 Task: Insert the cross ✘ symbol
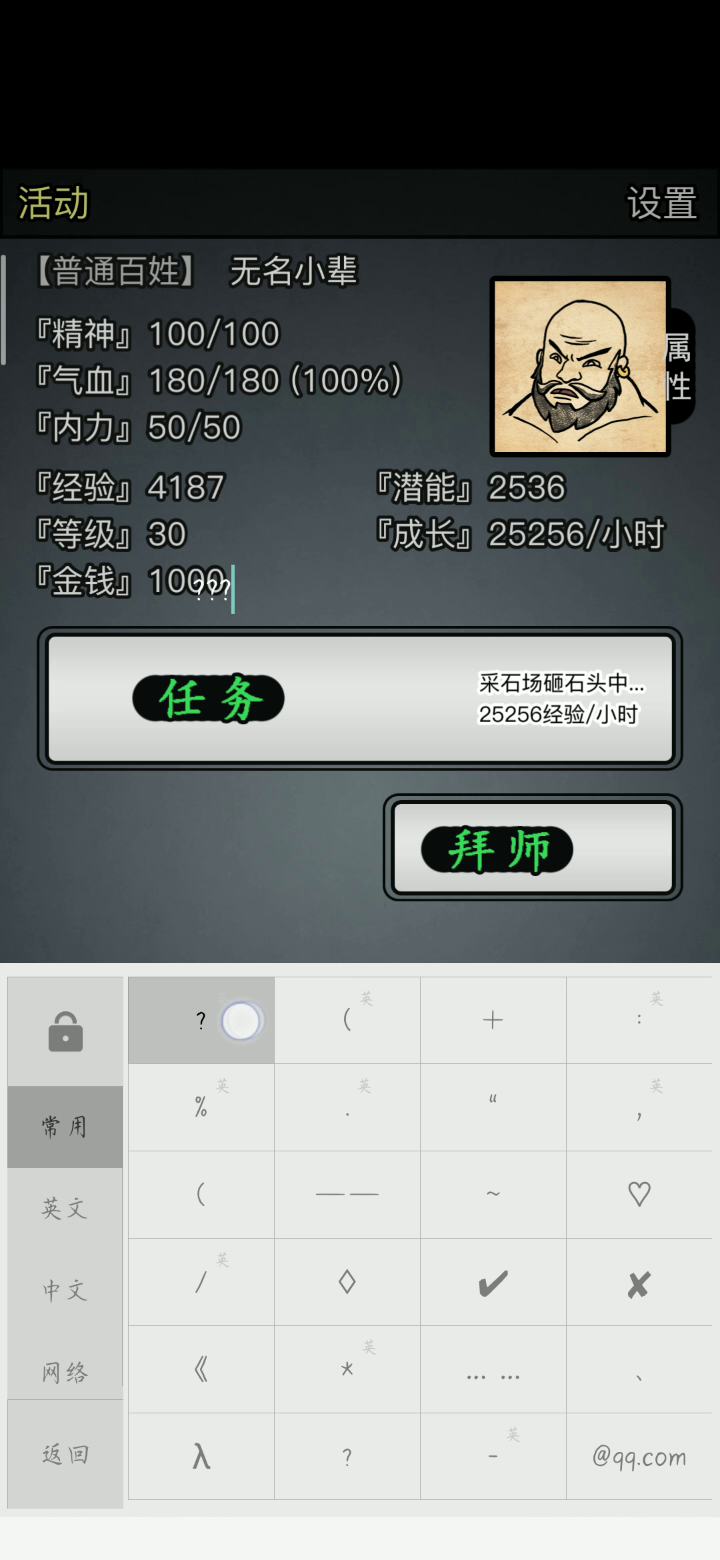639,1283
